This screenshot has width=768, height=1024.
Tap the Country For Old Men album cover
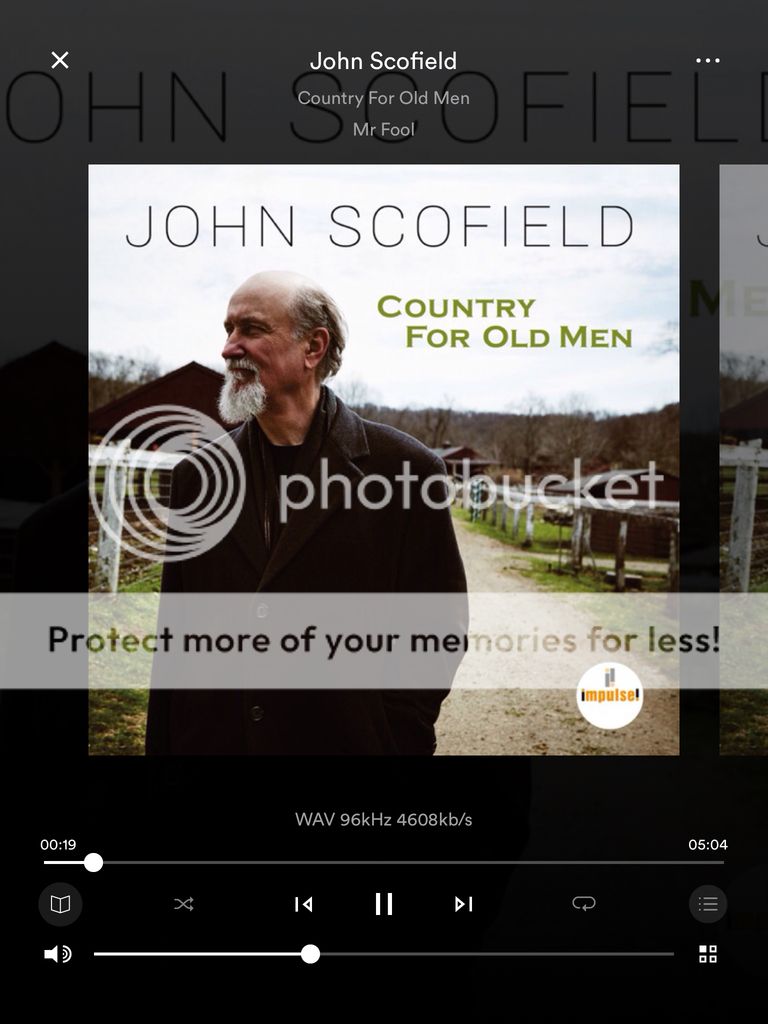tap(384, 459)
